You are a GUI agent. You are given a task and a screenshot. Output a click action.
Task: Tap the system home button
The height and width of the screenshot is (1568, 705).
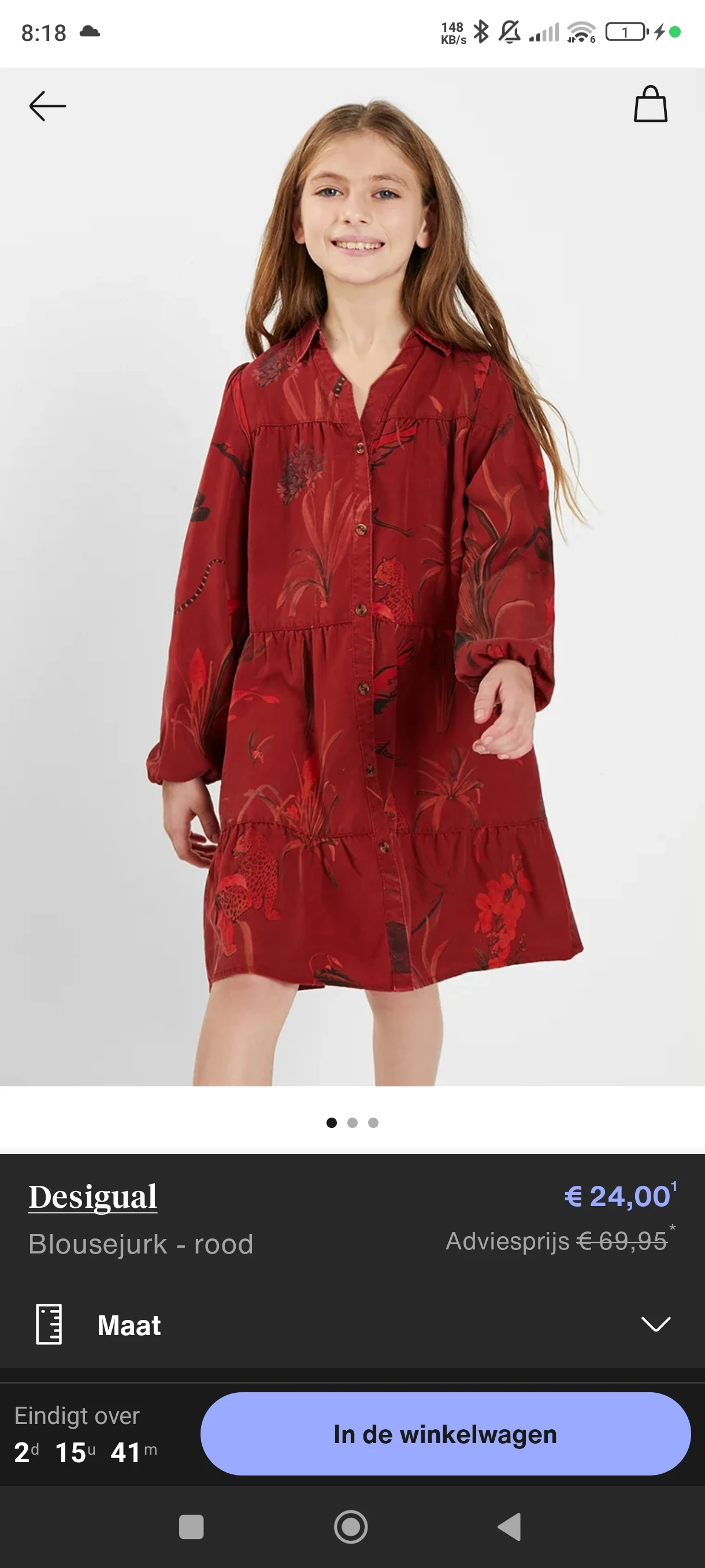pos(351,1526)
